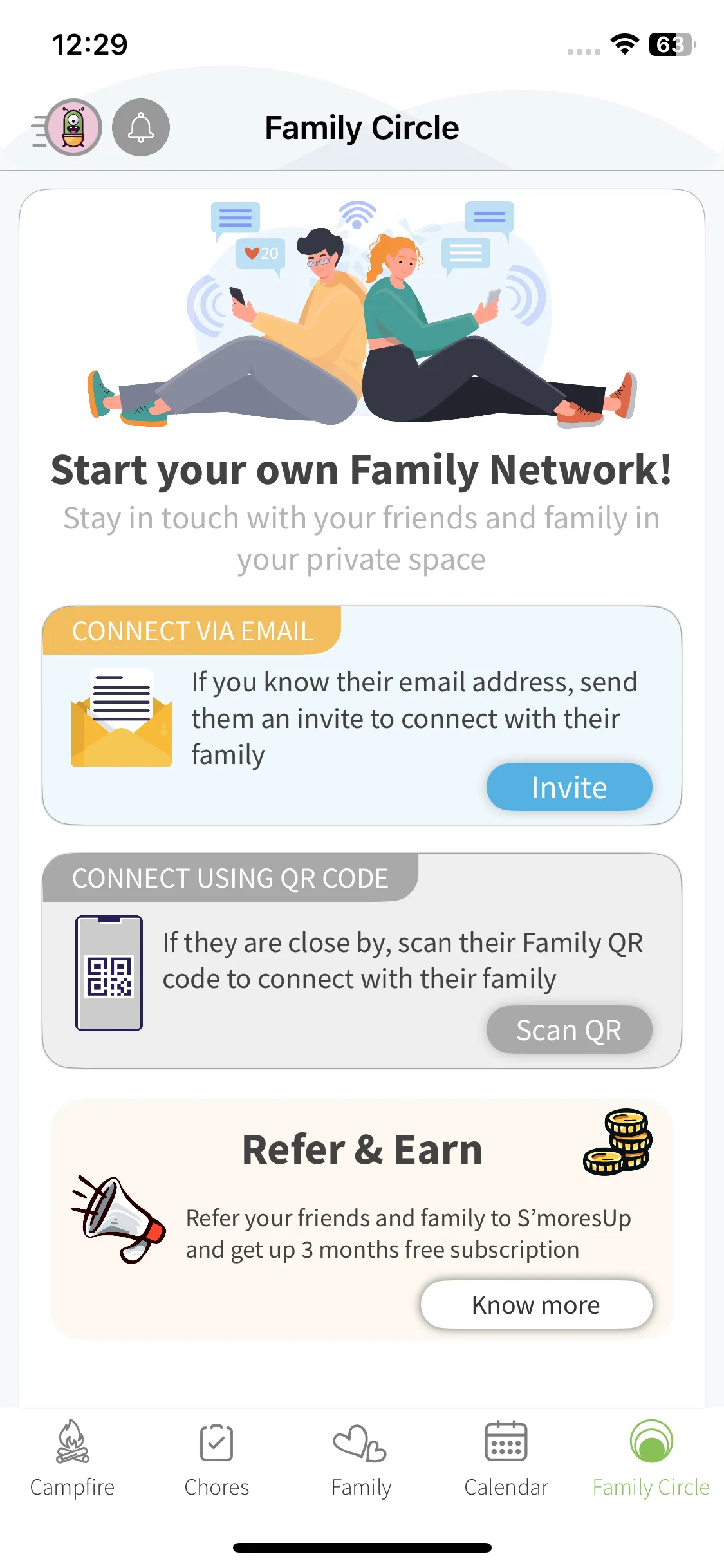This screenshot has height=1568, width=724.
Task: Open the notifications bell
Action: click(141, 127)
